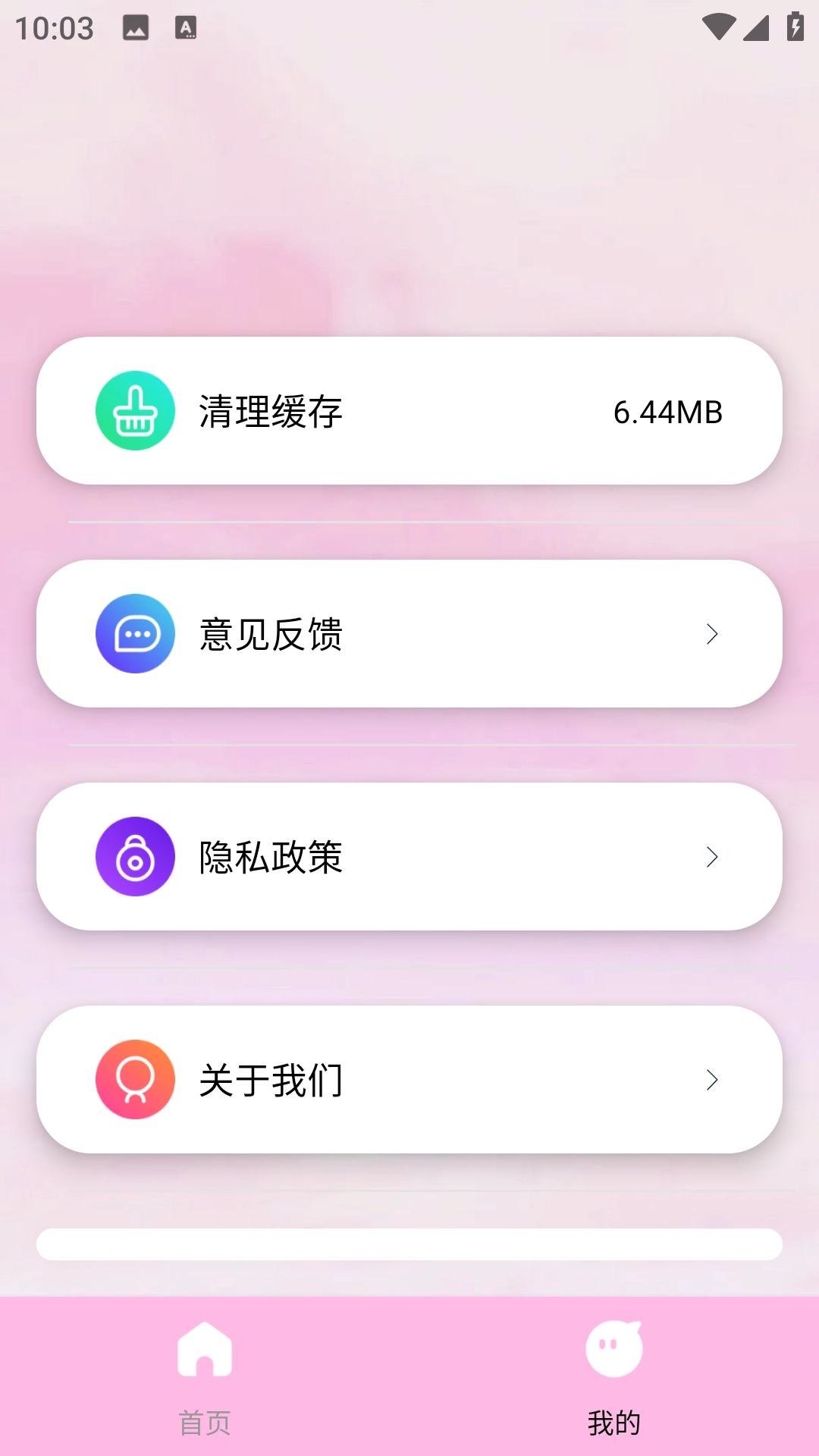
Task: Clear the 6.44MB cache (清理缓存)
Action: (409, 411)
